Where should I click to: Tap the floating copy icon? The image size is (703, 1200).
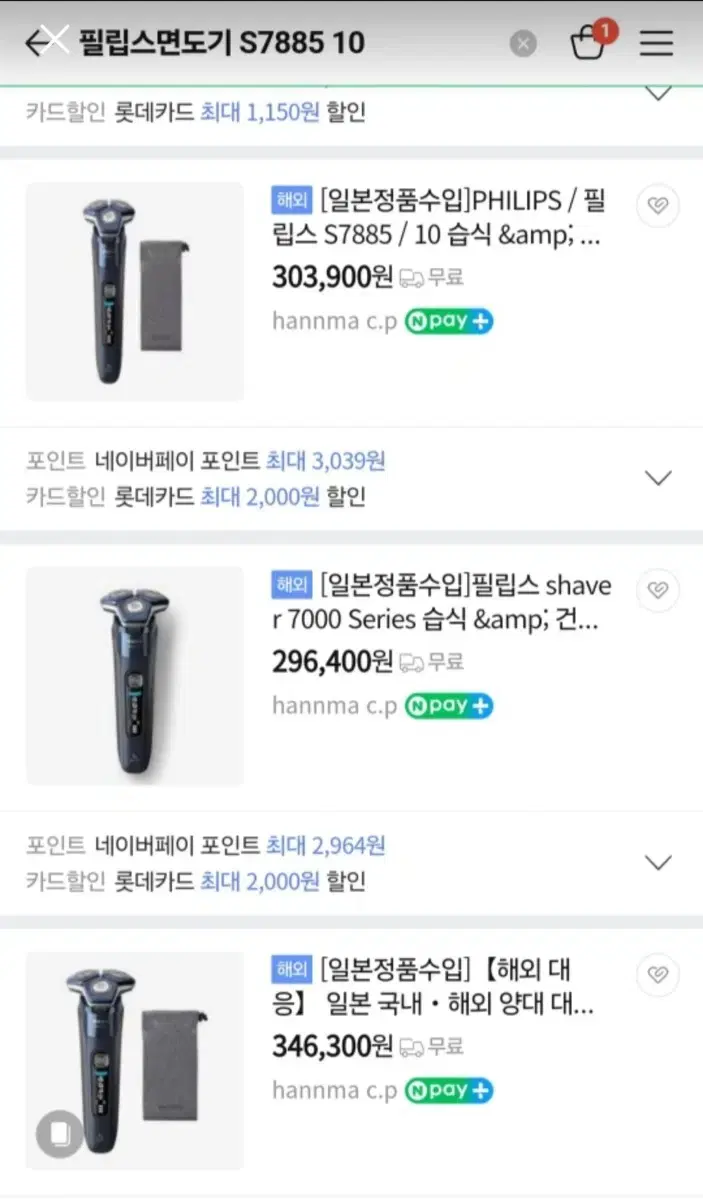pyautogui.click(x=59, y=1134)
